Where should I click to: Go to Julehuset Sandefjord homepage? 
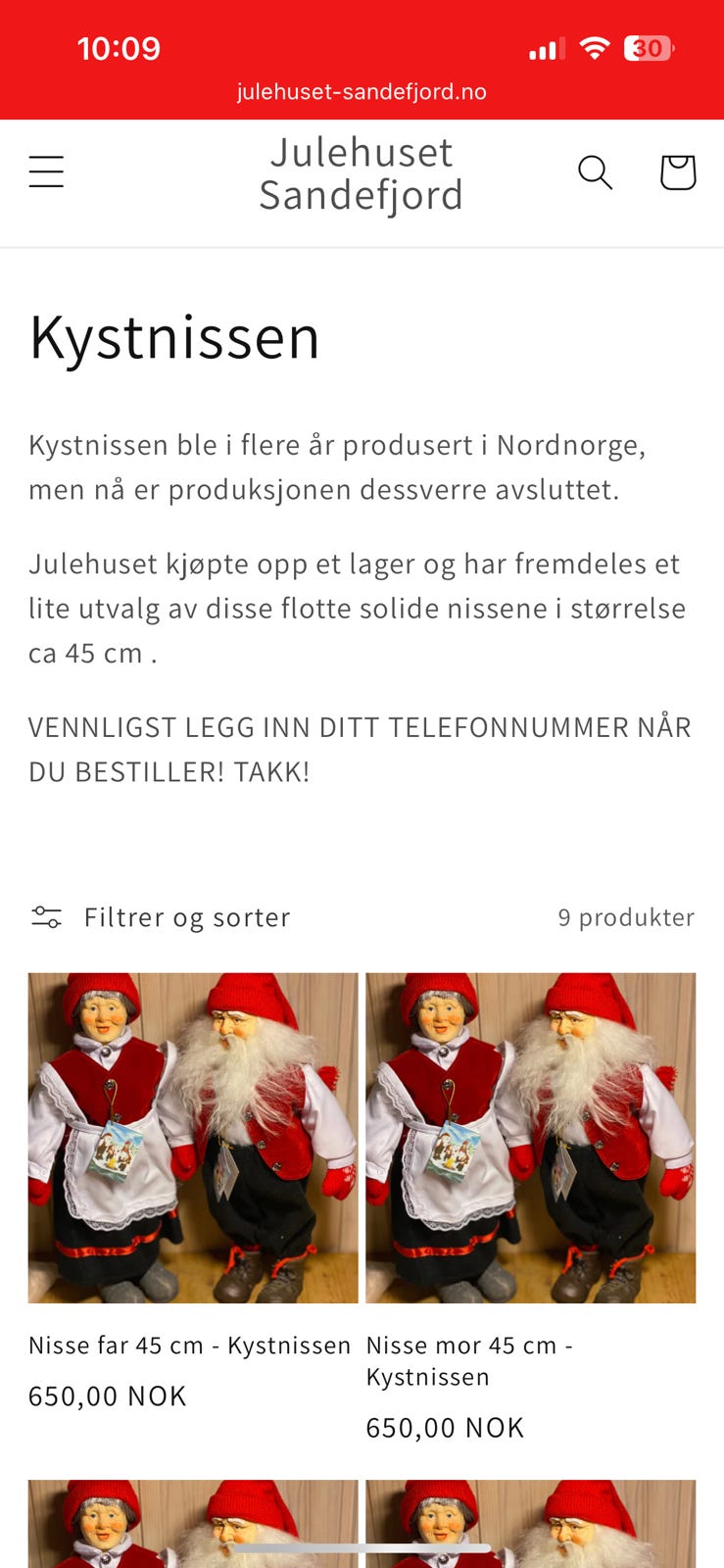(361, 172)
